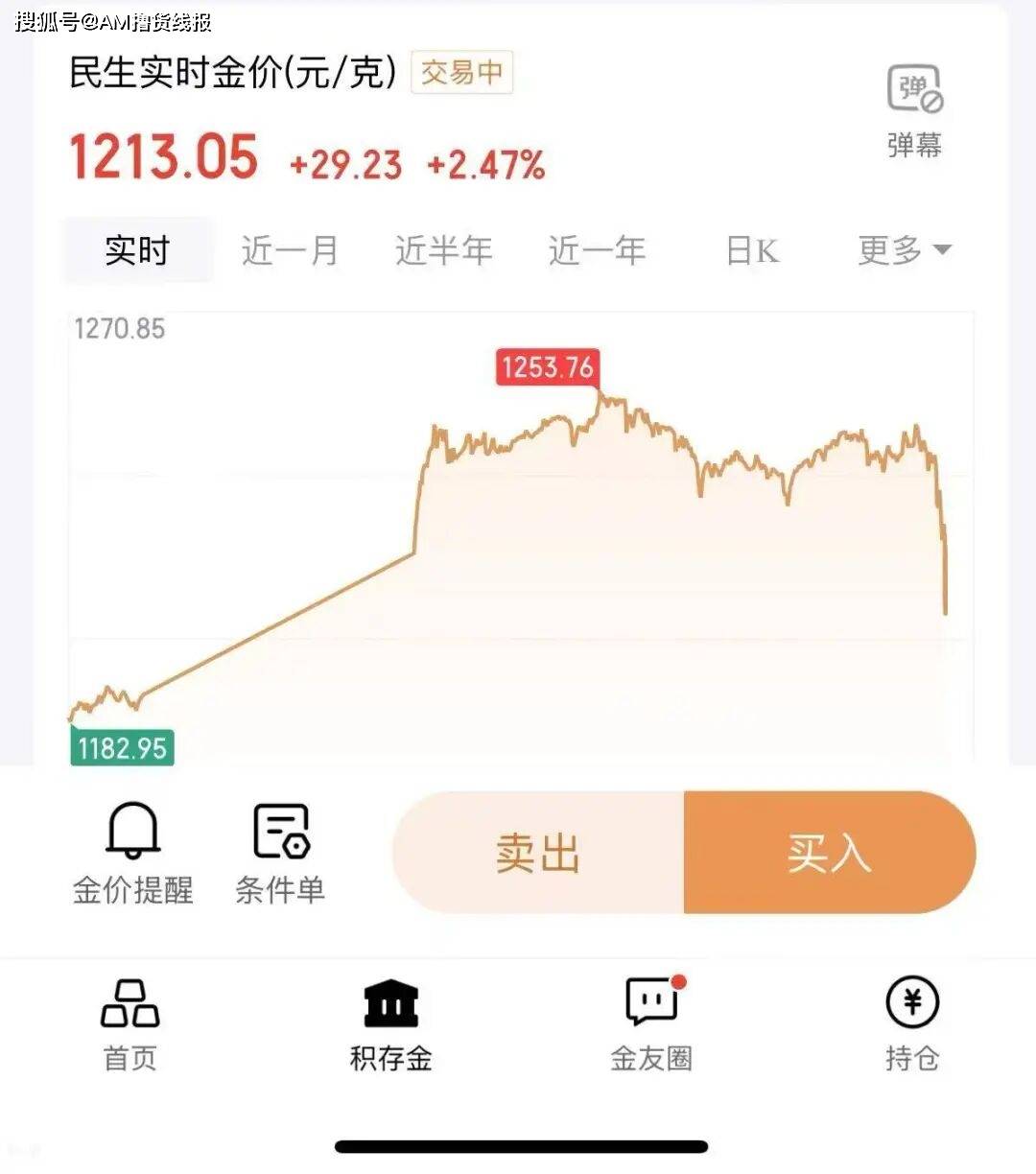
Task: Switch to the 近半年 chart tab
Action: 443,250
